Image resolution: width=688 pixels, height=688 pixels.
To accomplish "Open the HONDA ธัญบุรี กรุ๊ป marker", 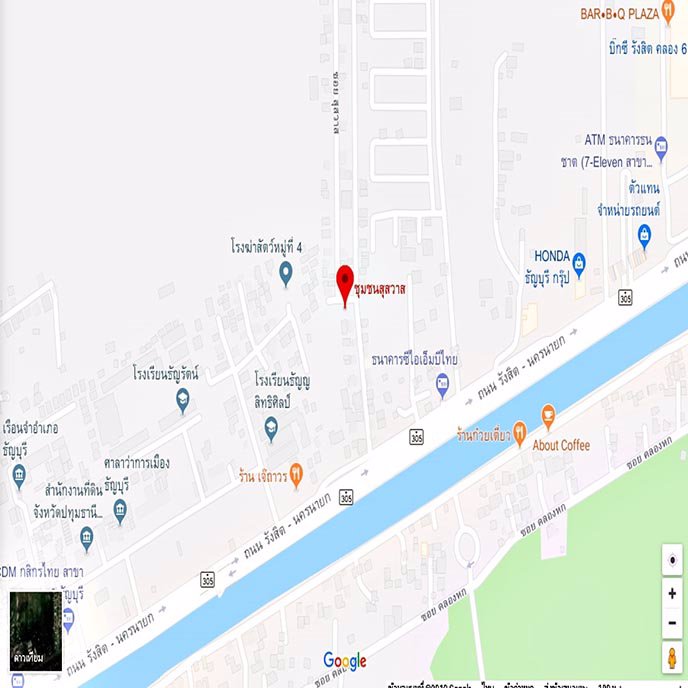I will [x=578, y=261].
